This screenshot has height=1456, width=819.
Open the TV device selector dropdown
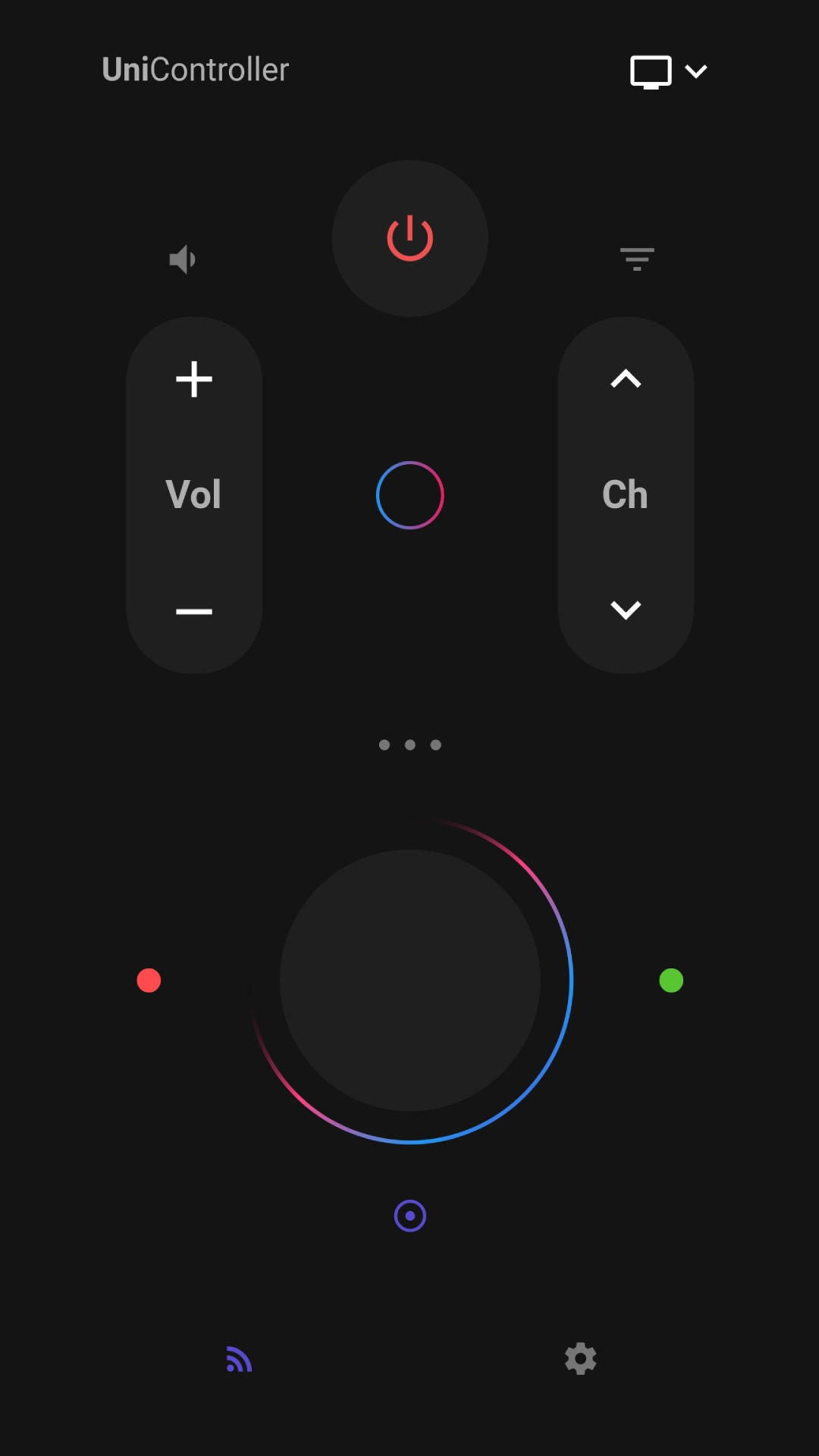pyautogui.click(x=667, y=71)
